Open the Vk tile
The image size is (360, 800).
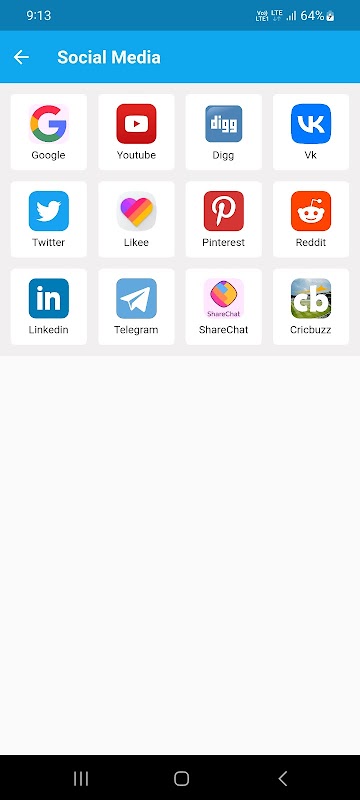pos(311,132)
